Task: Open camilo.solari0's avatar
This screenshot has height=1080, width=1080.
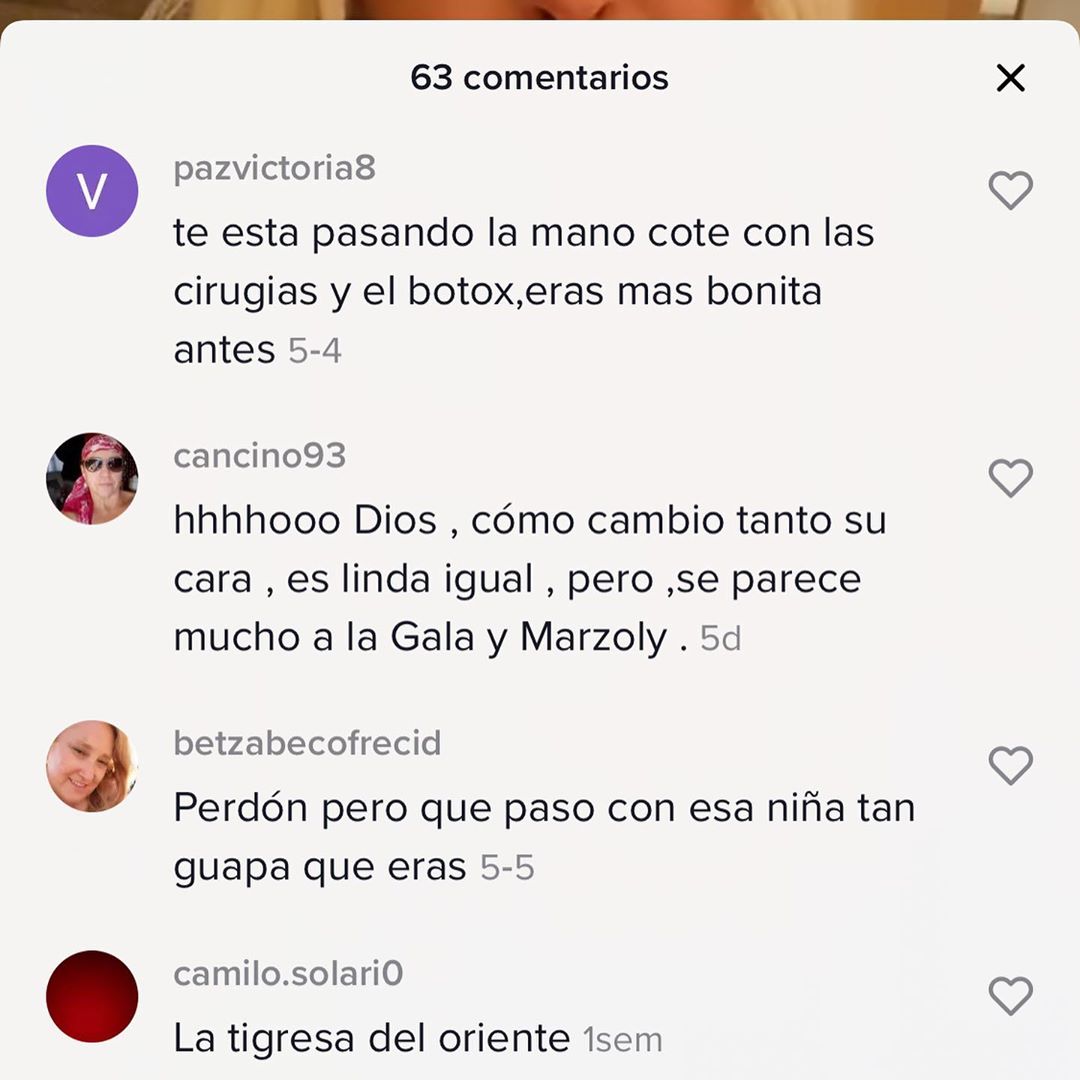Action: 92,996
